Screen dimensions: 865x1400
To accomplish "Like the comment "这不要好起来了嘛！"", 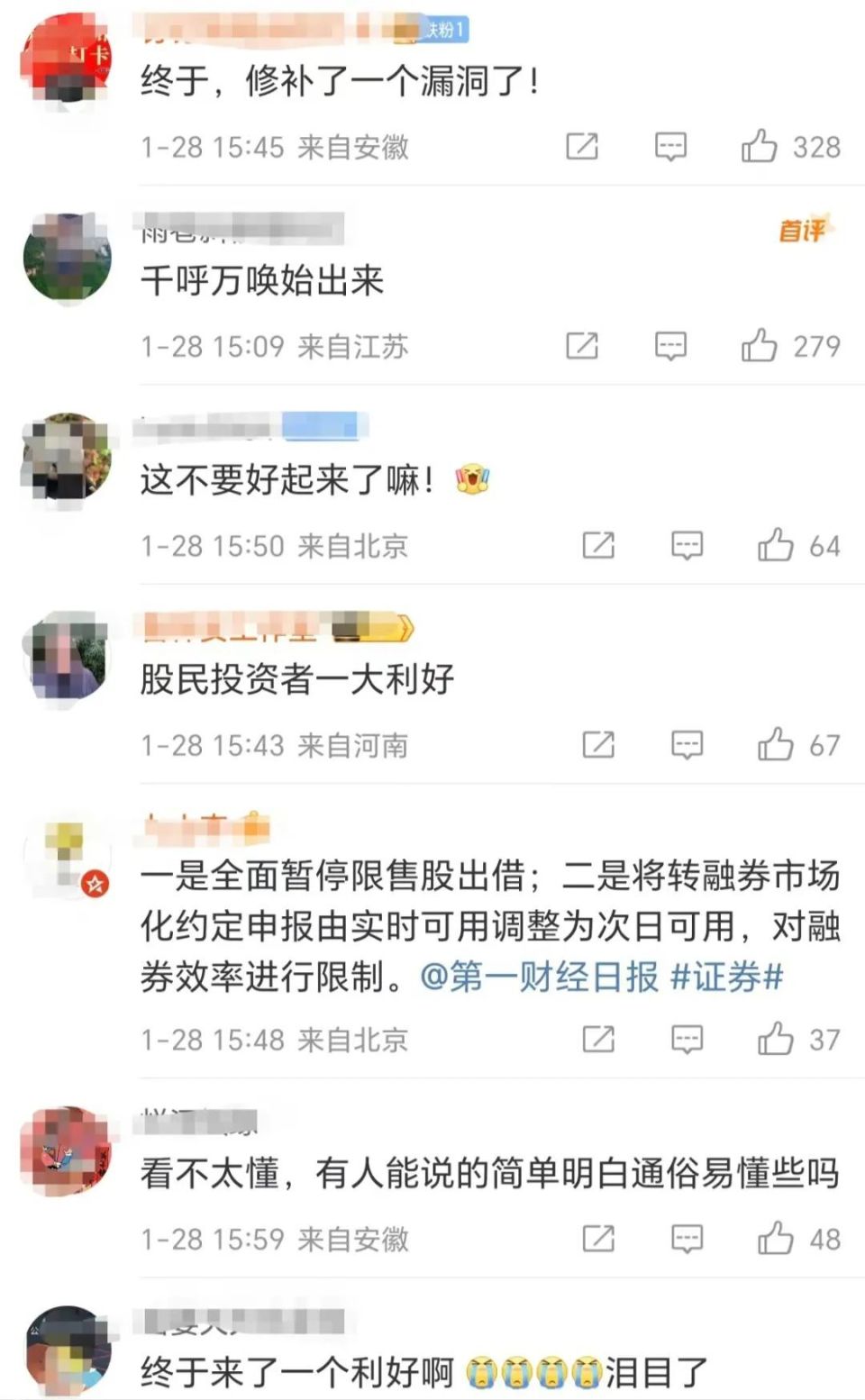I will click(775, 545).
